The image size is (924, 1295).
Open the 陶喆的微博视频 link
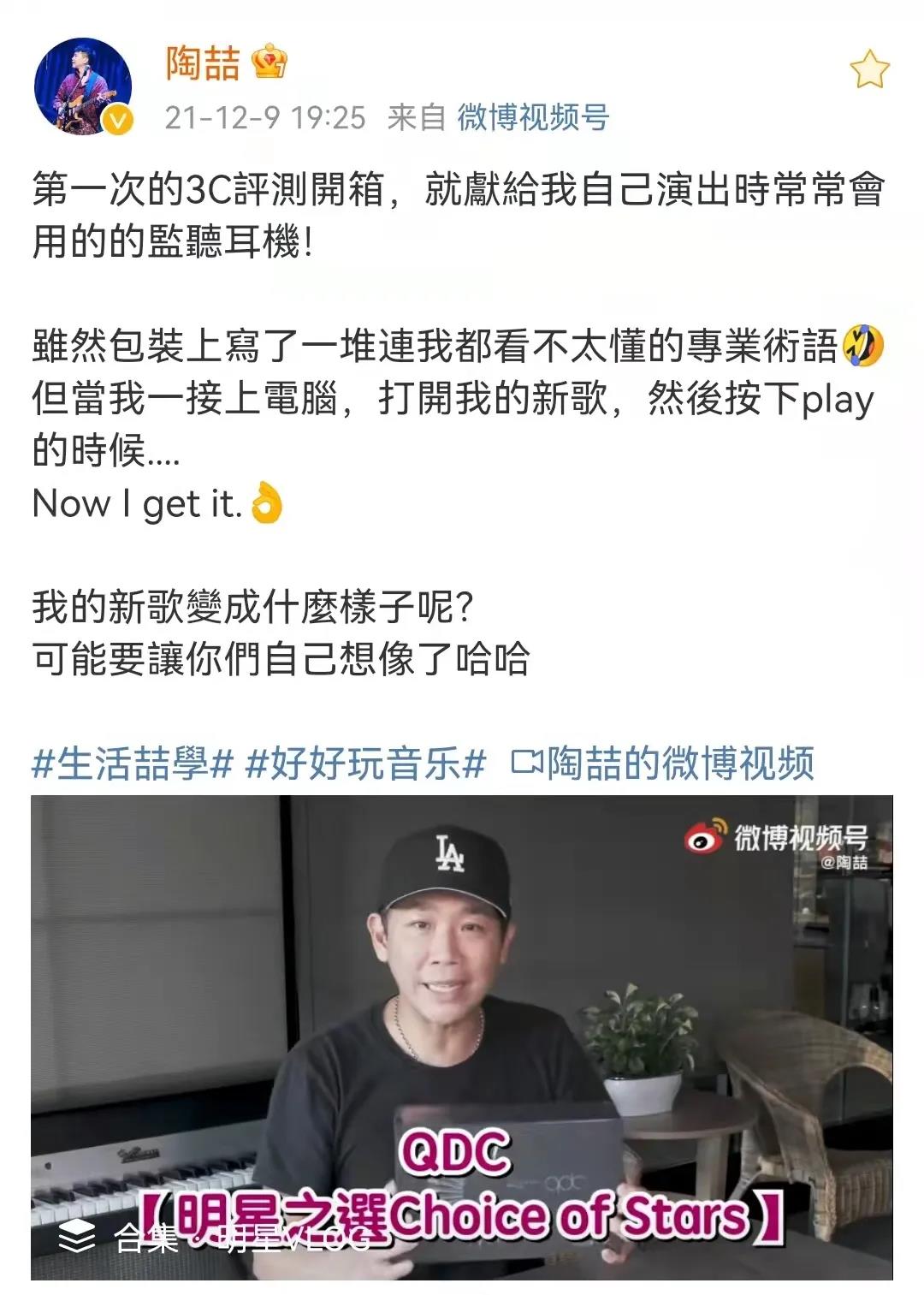[x=663, y=763]
